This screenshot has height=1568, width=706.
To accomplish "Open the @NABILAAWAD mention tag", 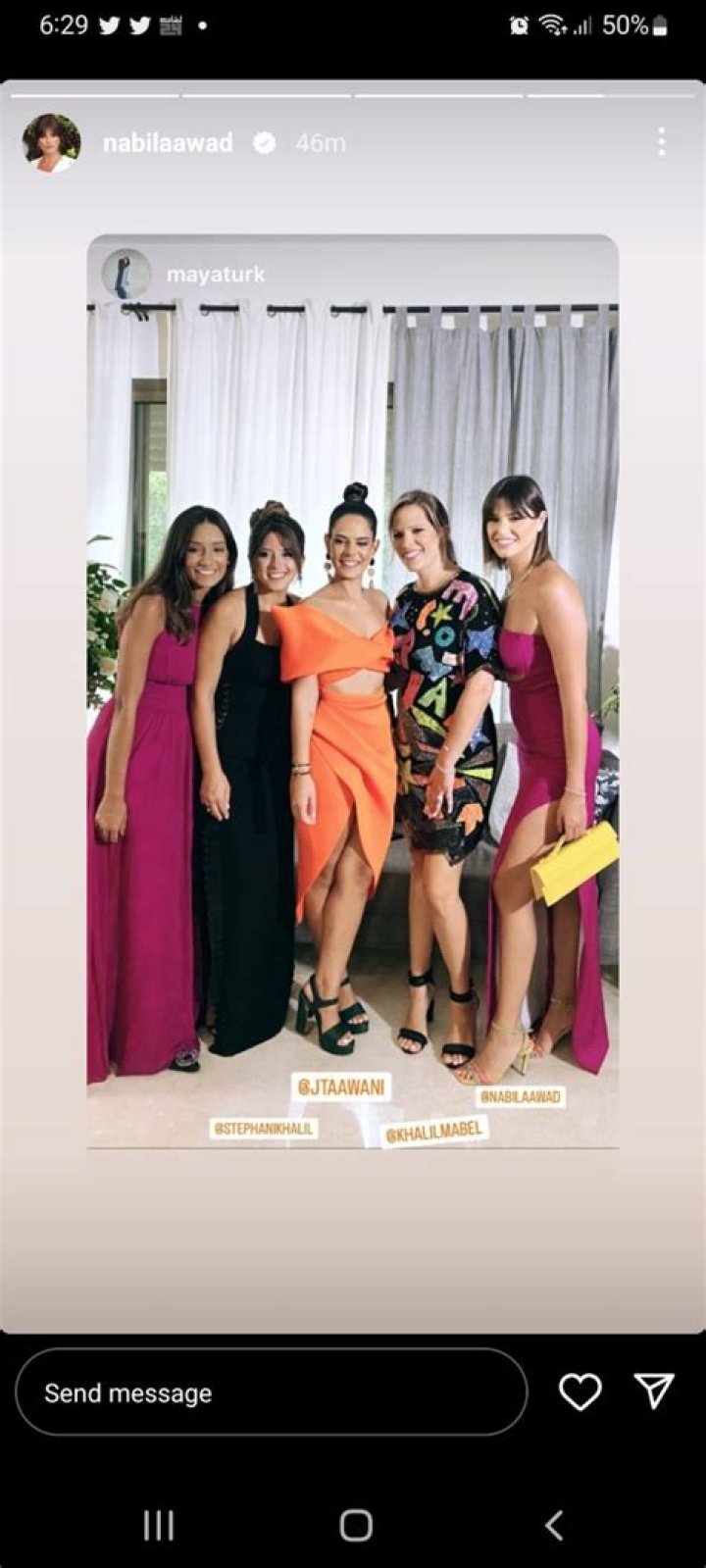I will click(521, 1096).
